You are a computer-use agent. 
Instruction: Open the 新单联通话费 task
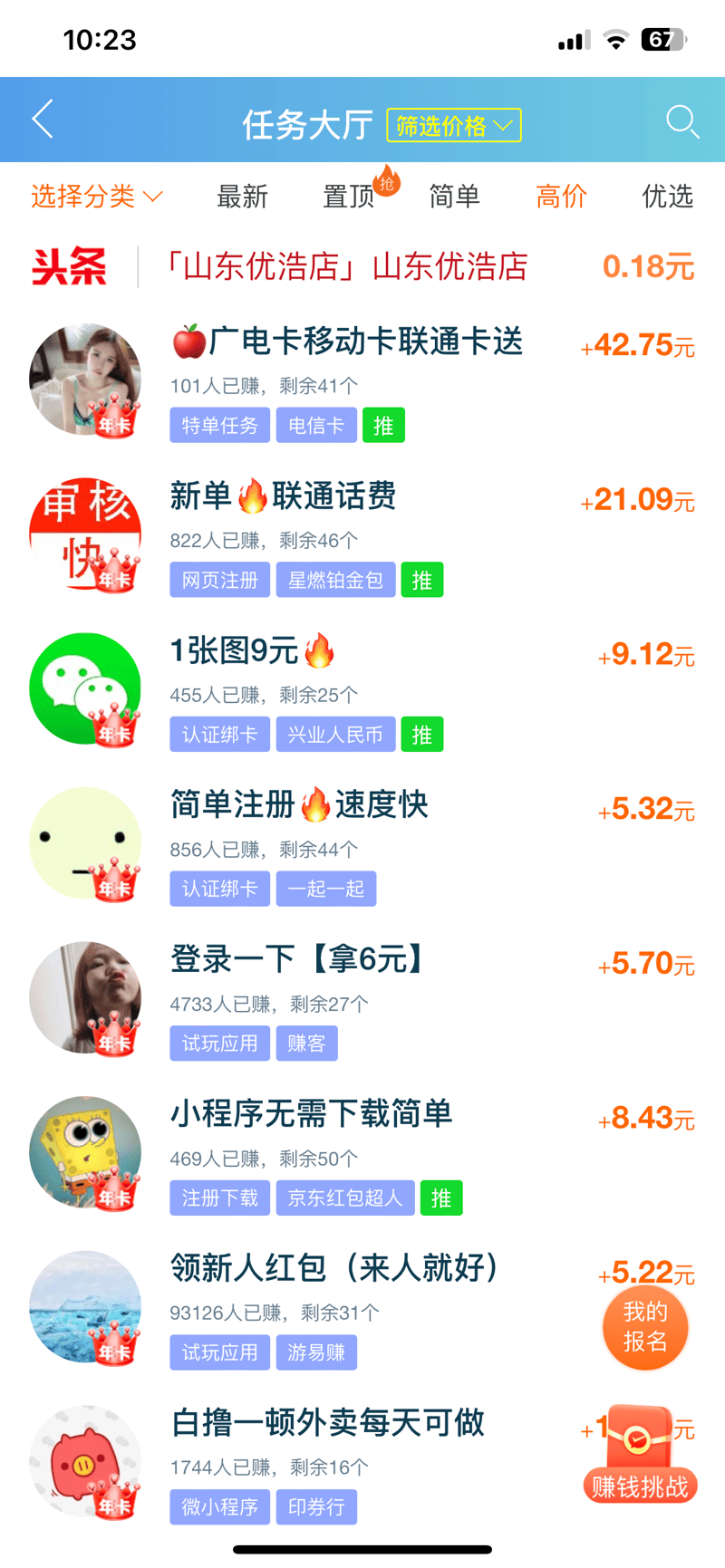(x=284, y=496)
